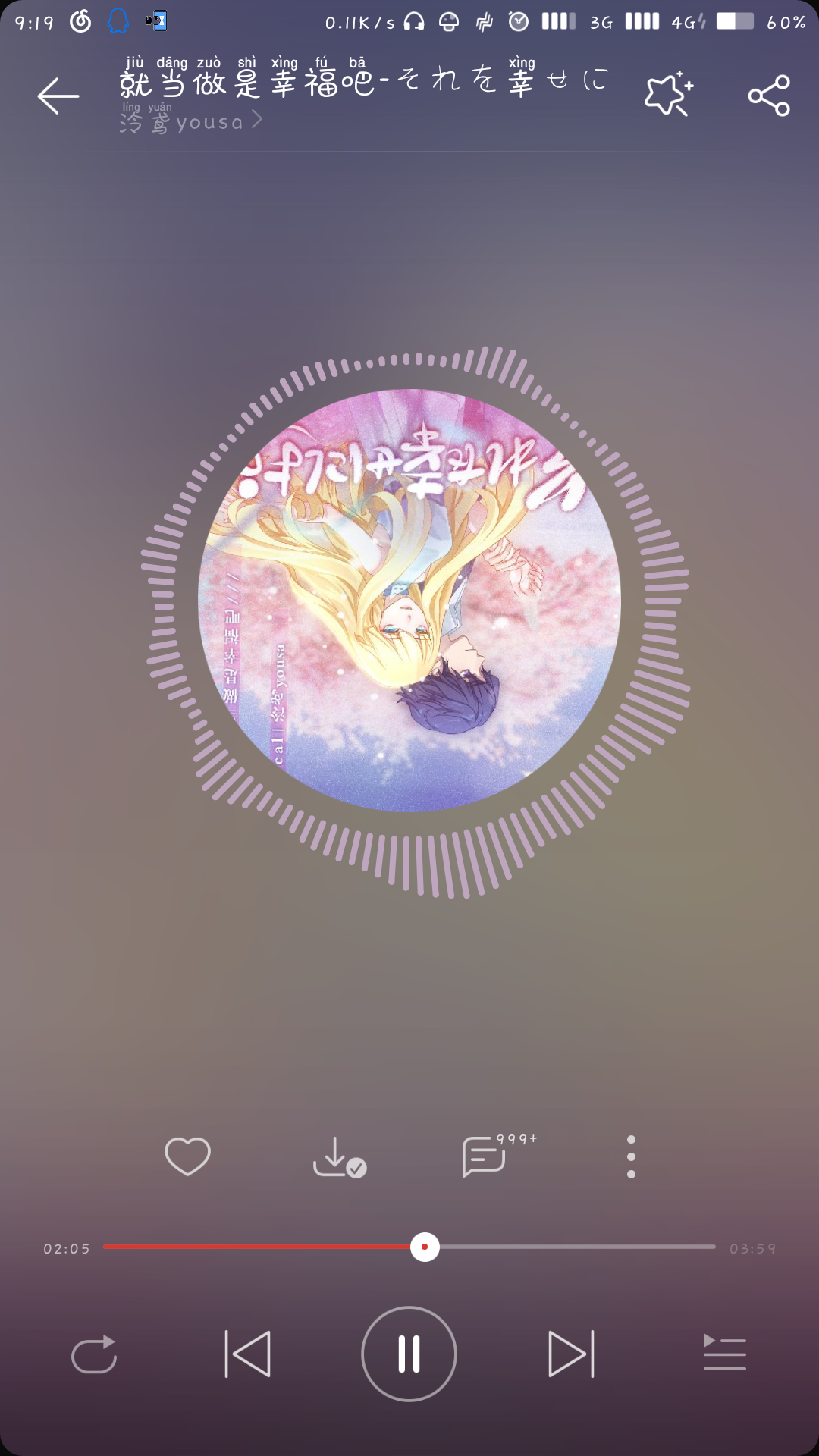Like this song with heart icon

point(187,1157)
